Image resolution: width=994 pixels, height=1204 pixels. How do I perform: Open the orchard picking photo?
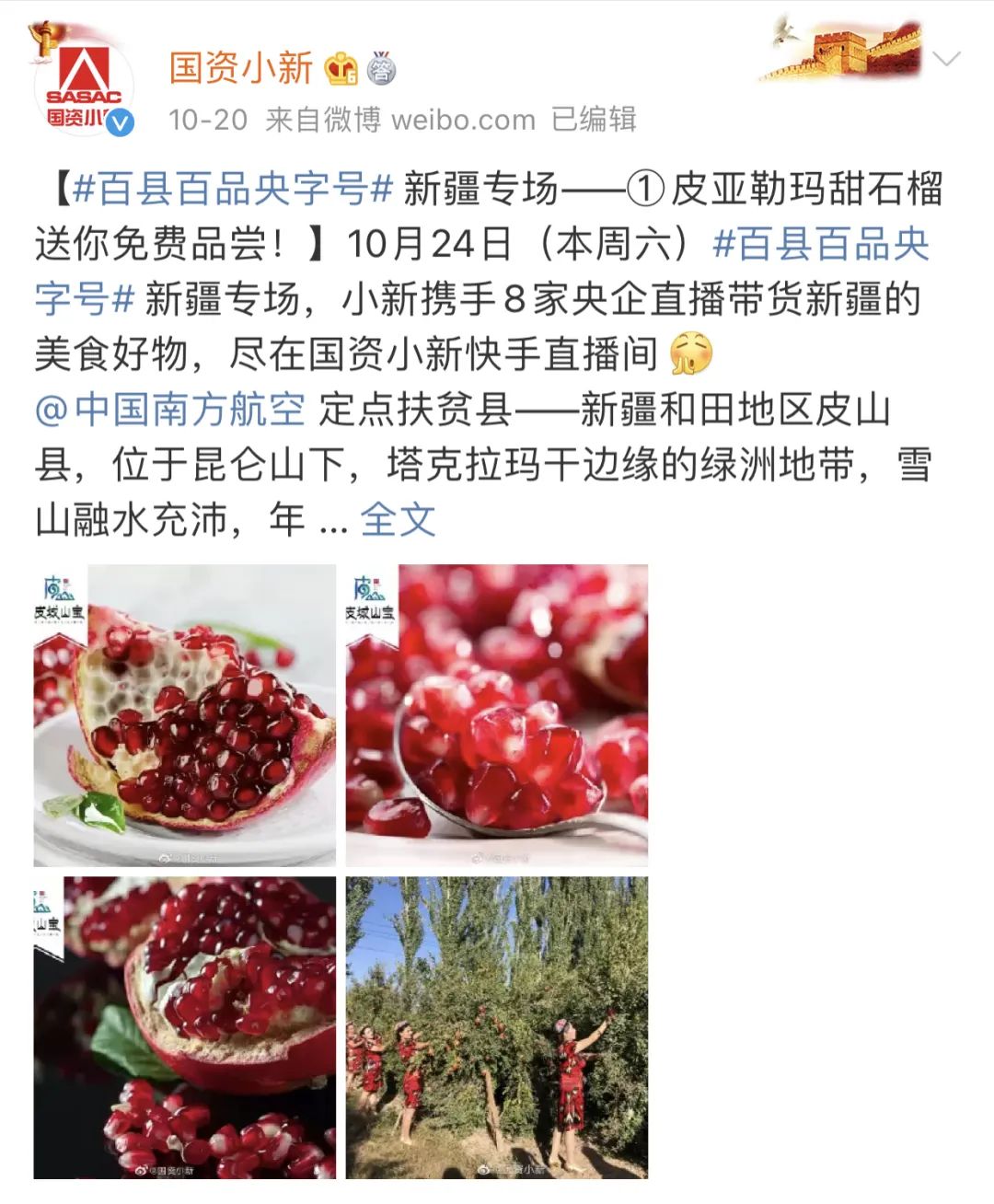click(497, 1027)
